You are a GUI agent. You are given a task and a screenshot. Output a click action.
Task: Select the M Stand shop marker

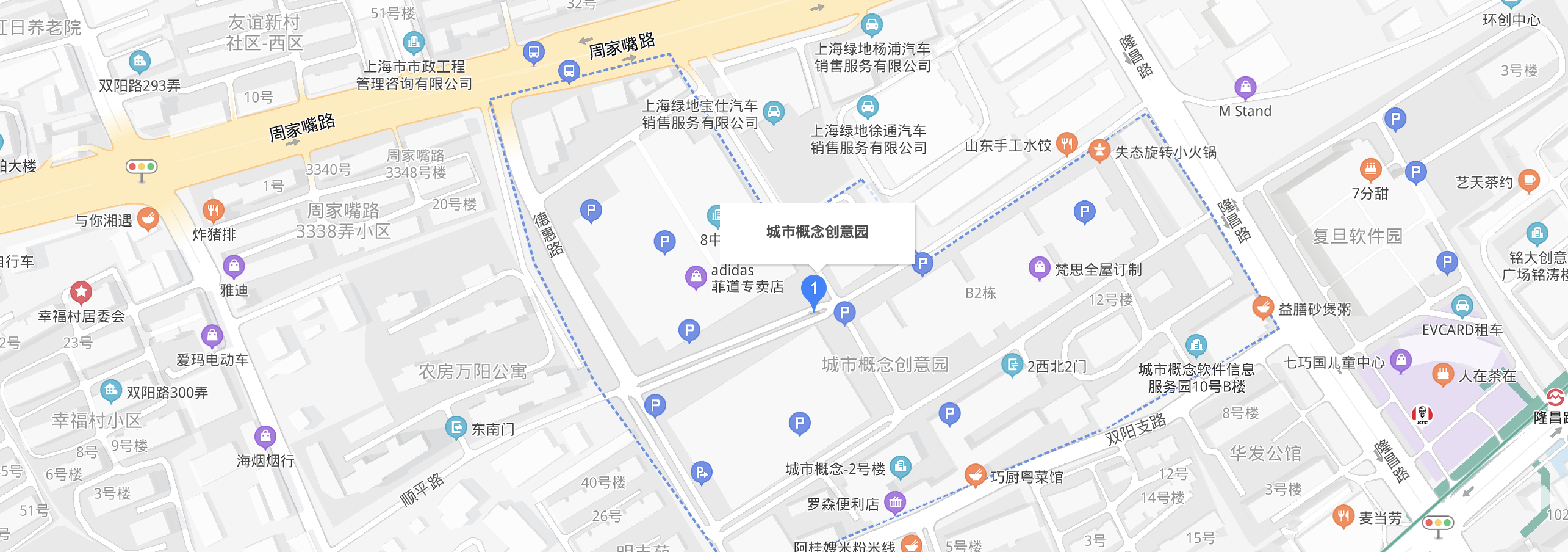coord(1245,87)
